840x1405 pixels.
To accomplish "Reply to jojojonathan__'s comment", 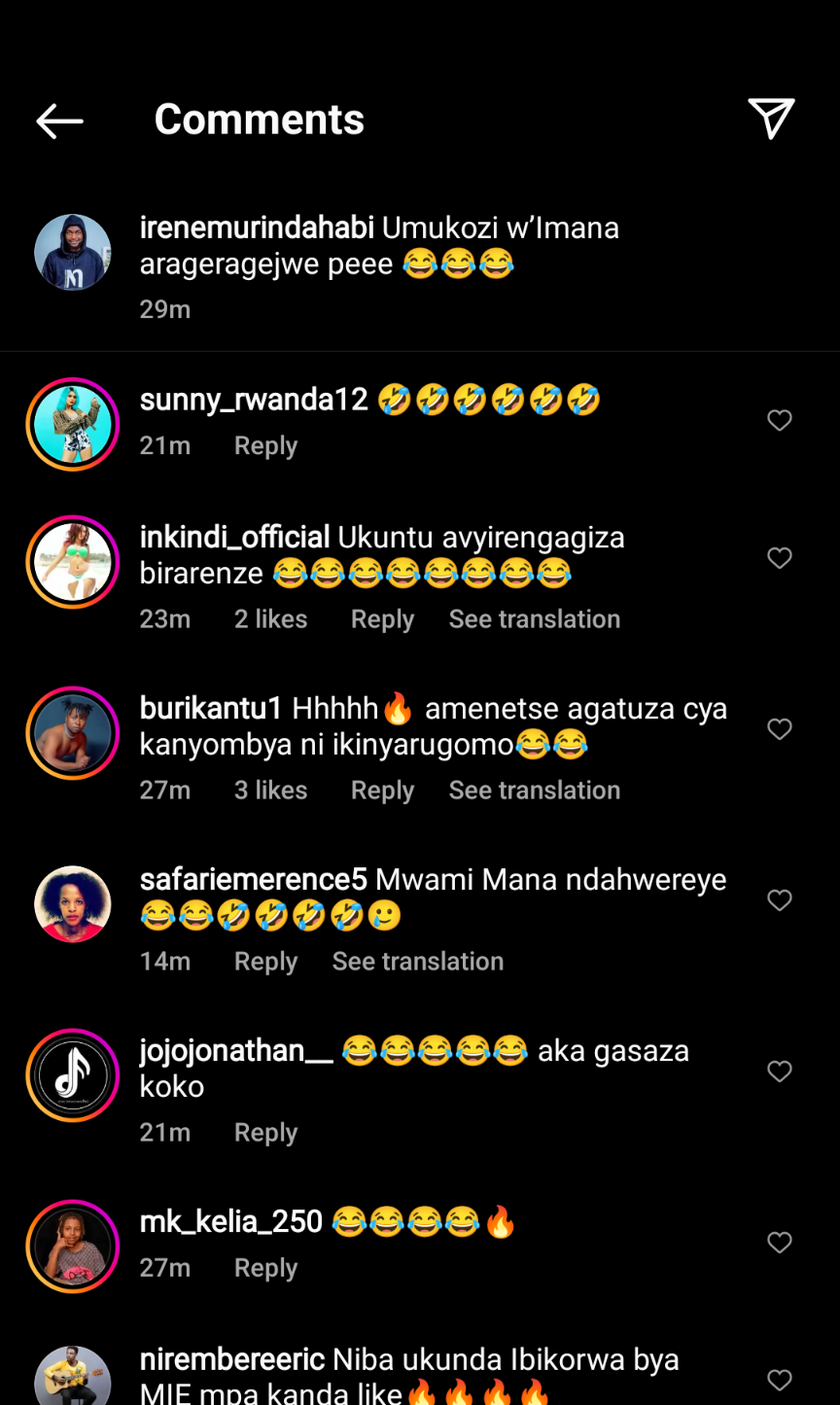I will point(265,1133).
